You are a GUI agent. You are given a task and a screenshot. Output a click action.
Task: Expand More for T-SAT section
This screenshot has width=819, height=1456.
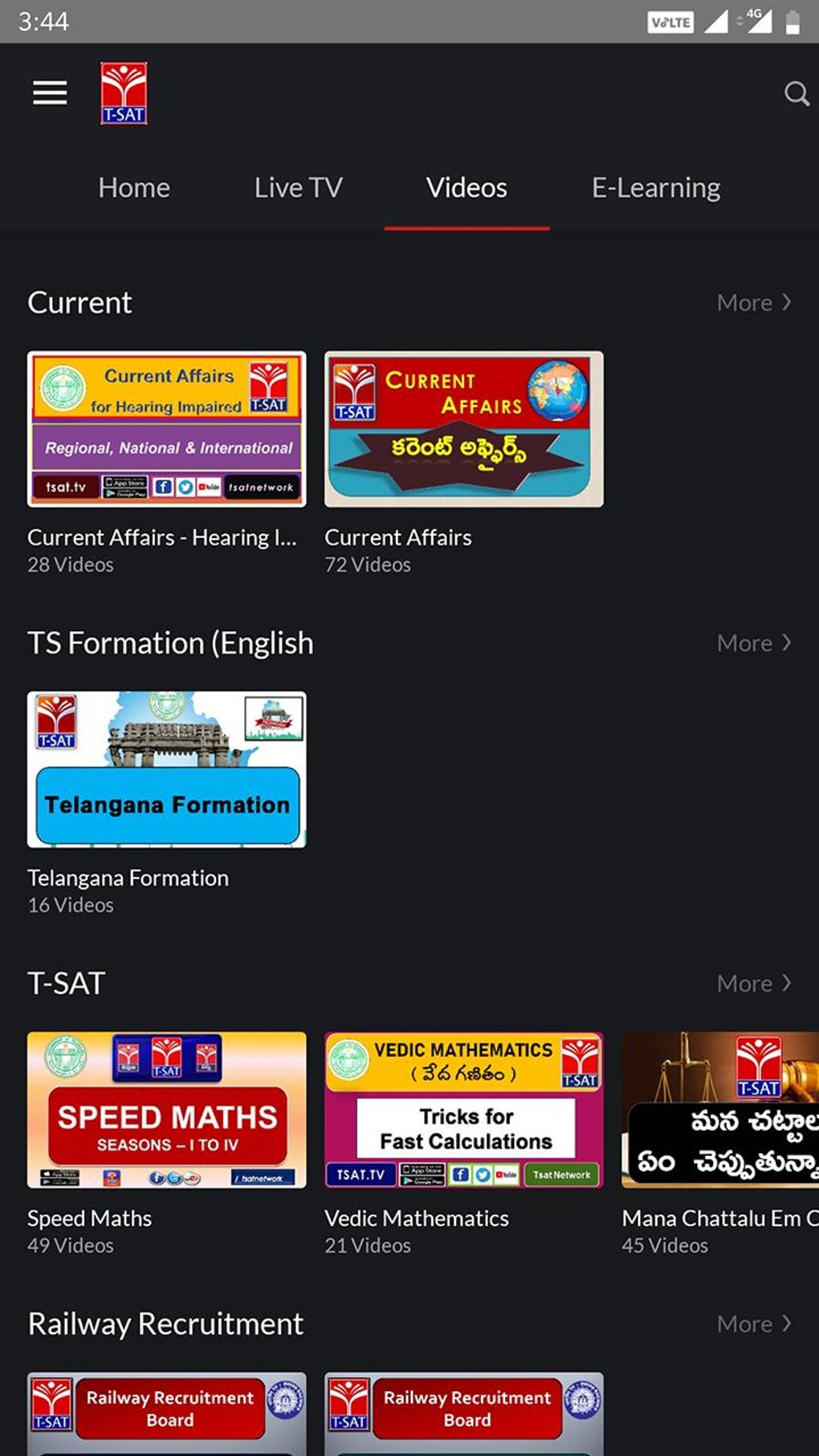(754, 982)
